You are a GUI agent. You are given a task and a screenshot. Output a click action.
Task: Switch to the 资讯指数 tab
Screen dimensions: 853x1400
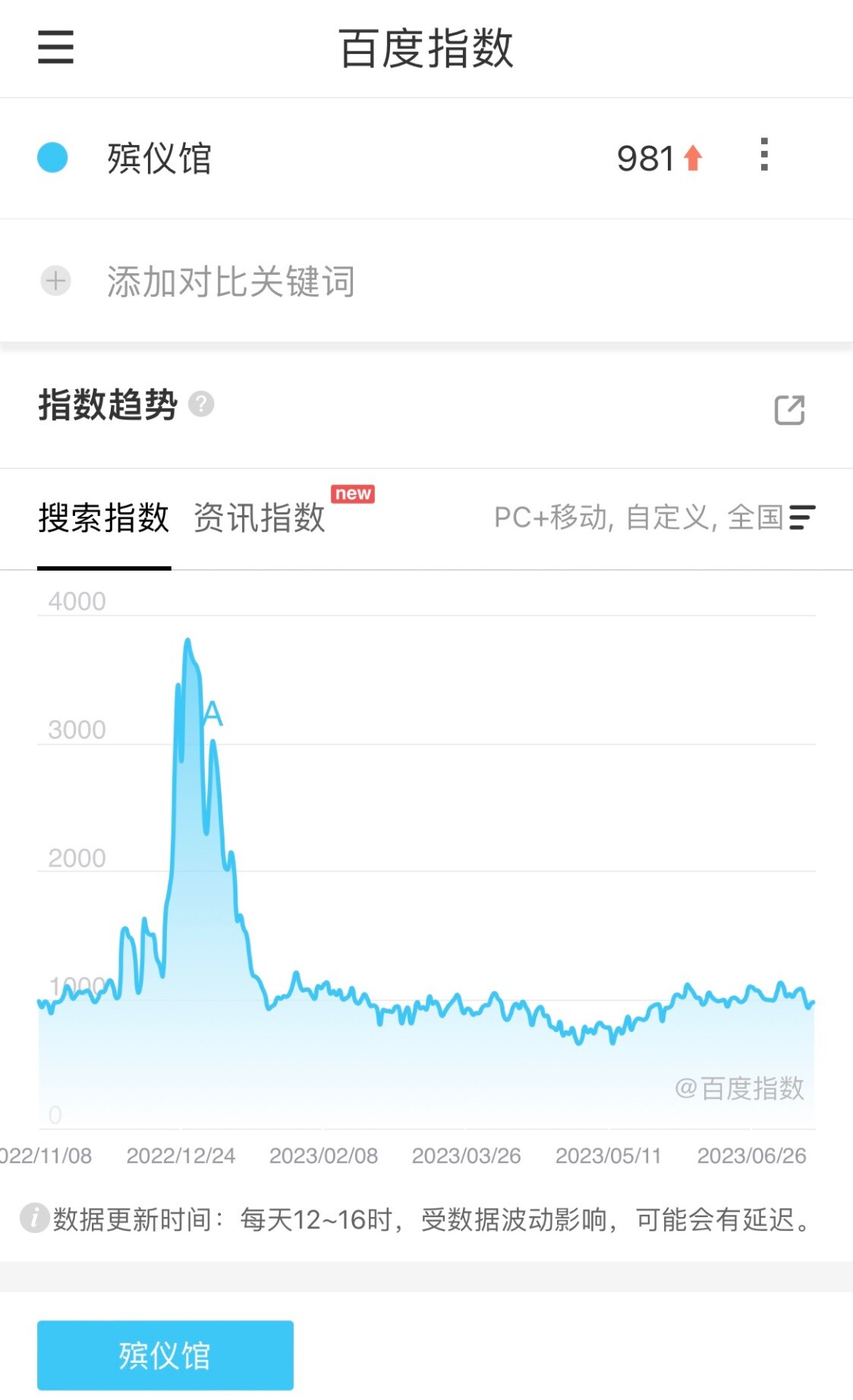(x=260, y=518)
